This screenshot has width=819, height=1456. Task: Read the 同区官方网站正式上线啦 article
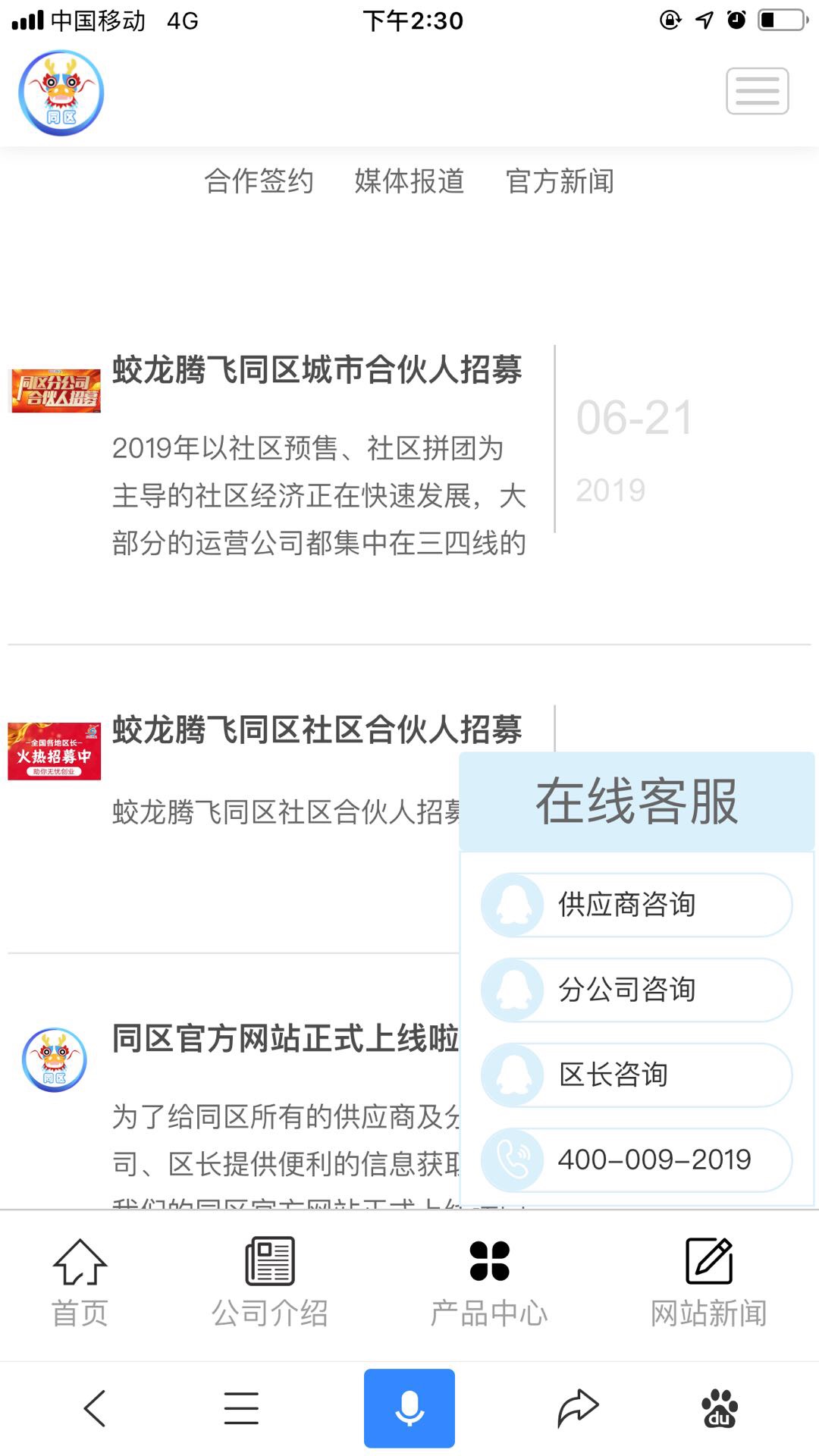coord(285,1039)
